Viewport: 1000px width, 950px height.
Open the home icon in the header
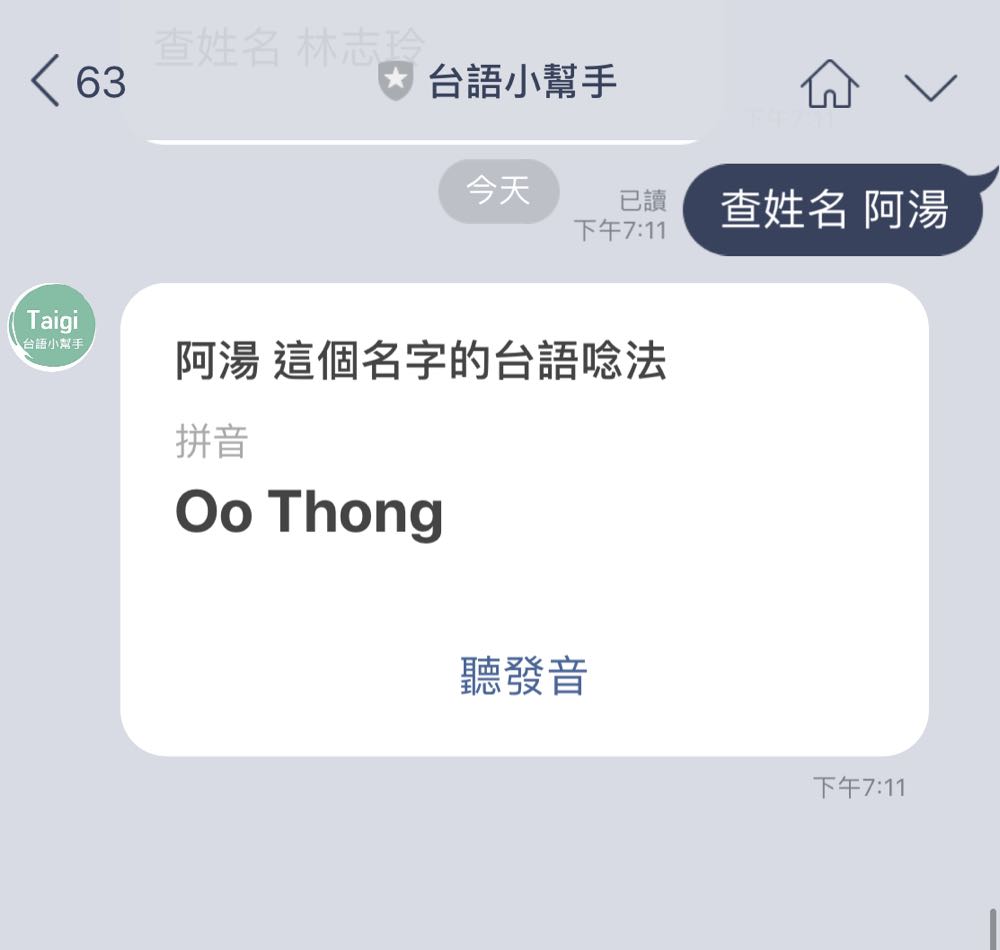(830, 83)
